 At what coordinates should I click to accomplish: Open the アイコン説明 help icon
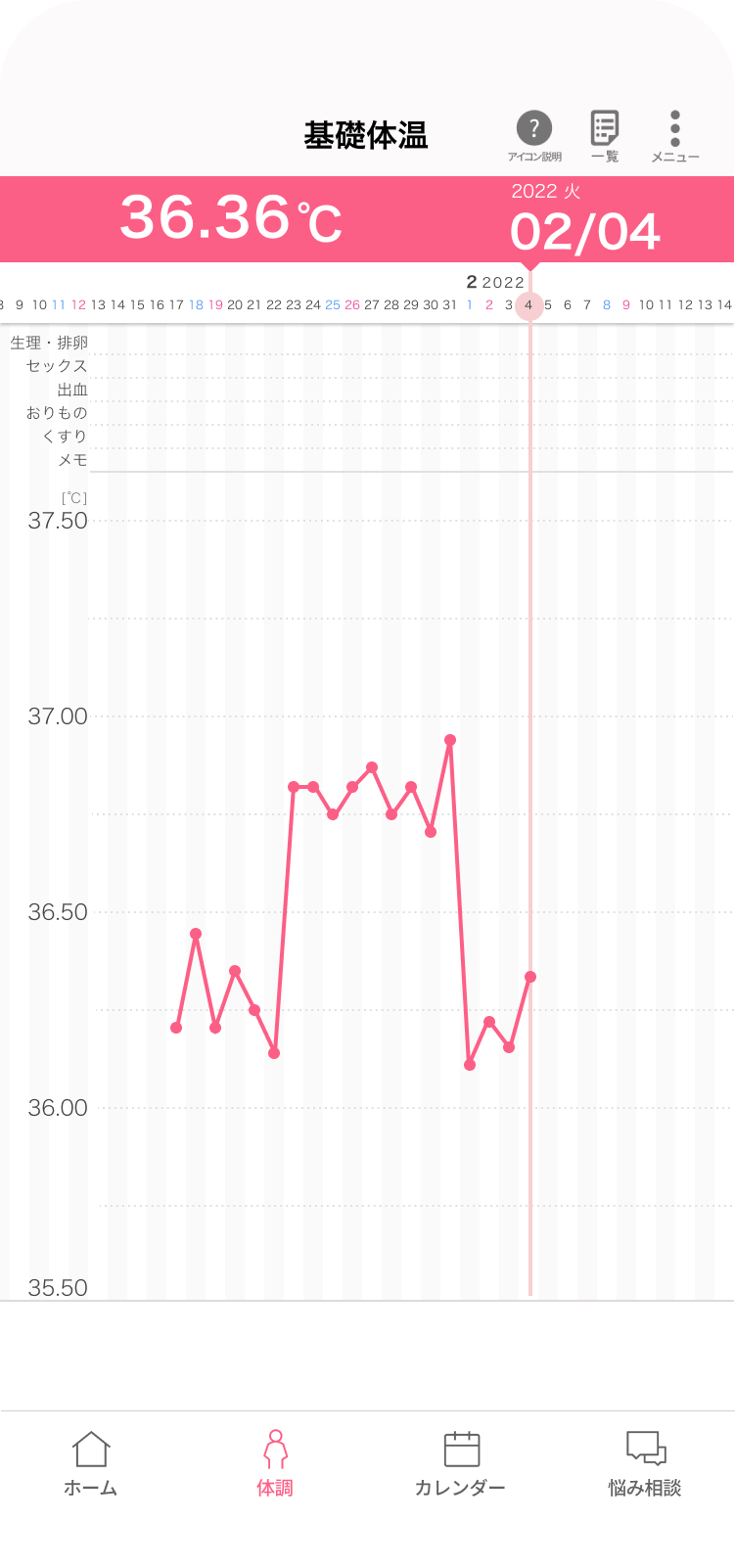point(534,135)
